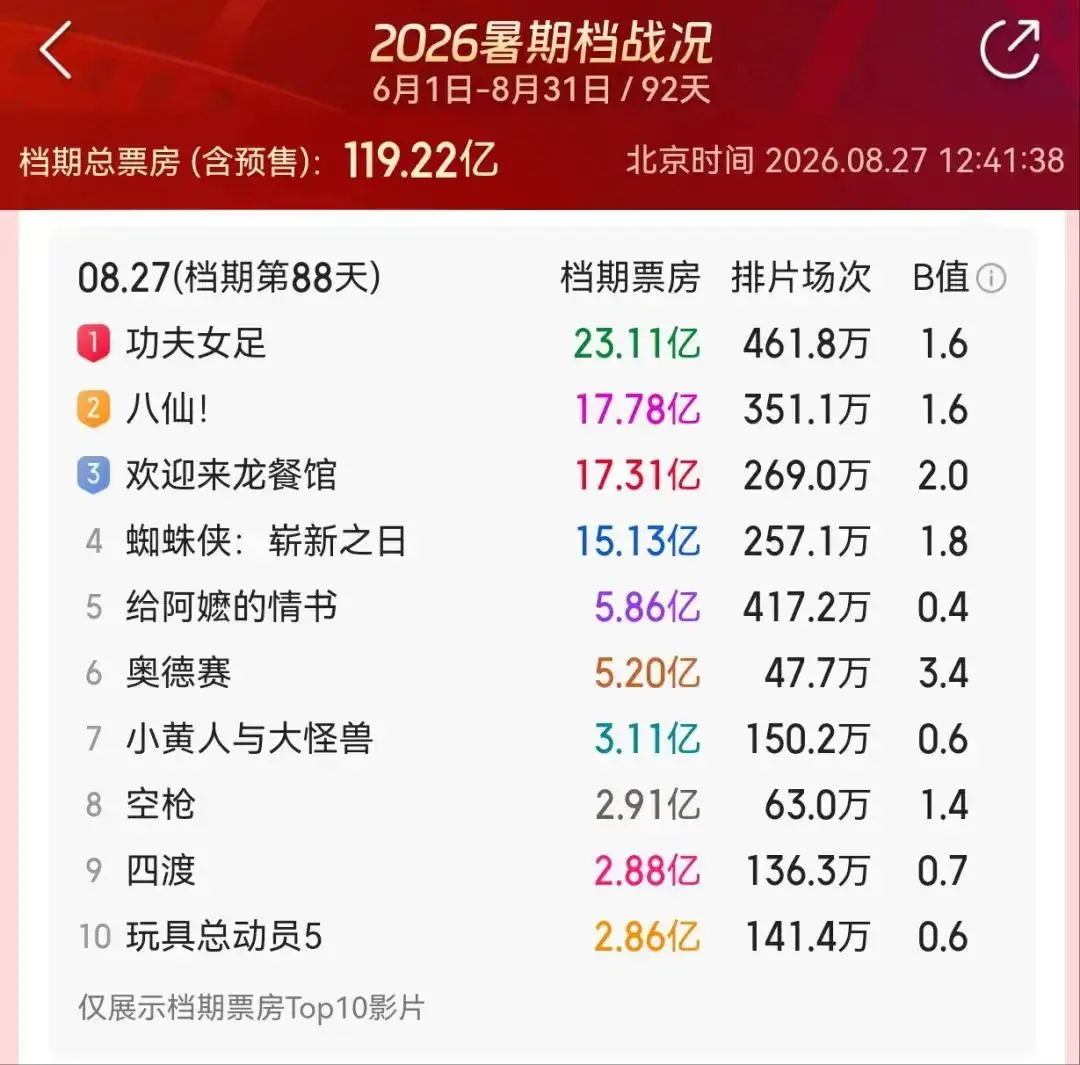Screen dimensions: 1080x1065
Task: Share the 2026 summer box office page
Action: click(x=1010, y=48)
